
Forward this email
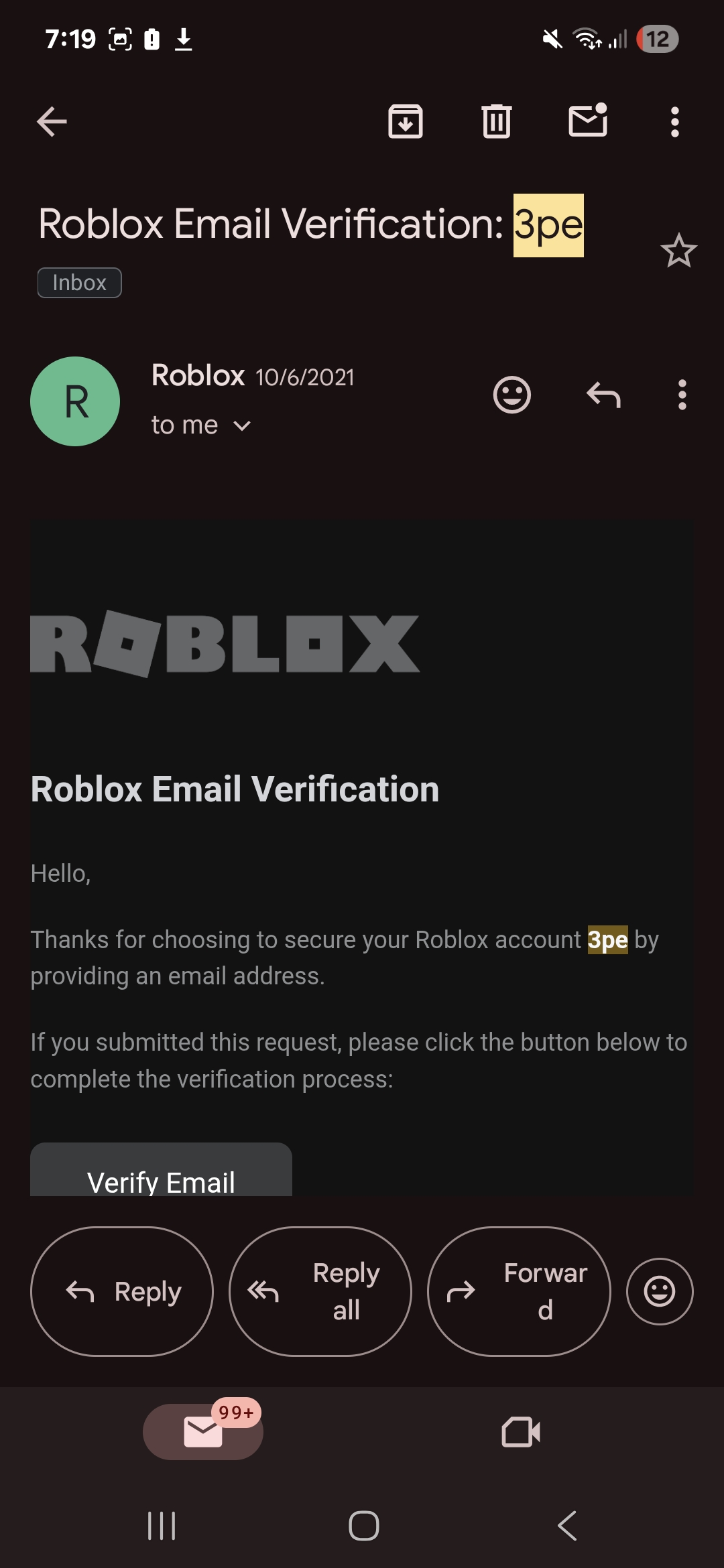coord(519,1291)
